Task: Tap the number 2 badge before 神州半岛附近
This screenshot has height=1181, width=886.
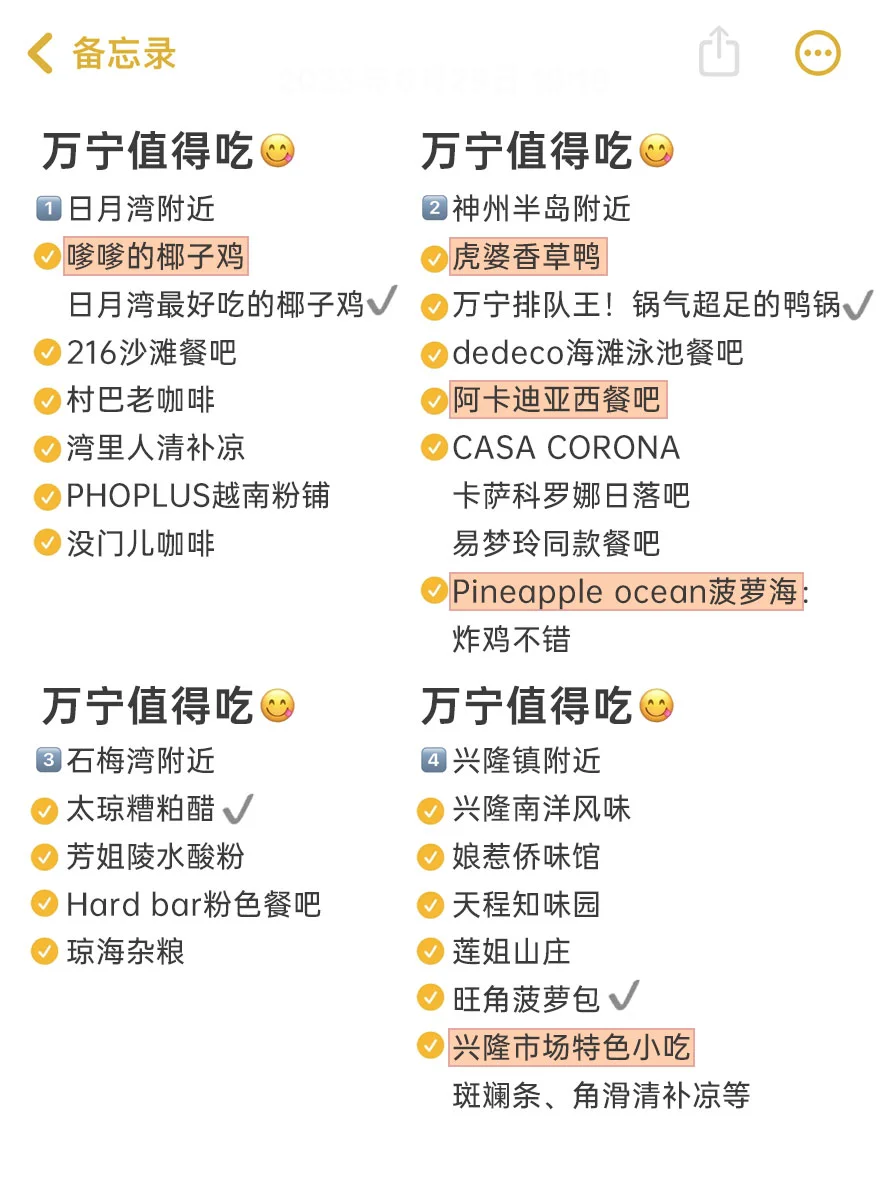Action: 432,207
